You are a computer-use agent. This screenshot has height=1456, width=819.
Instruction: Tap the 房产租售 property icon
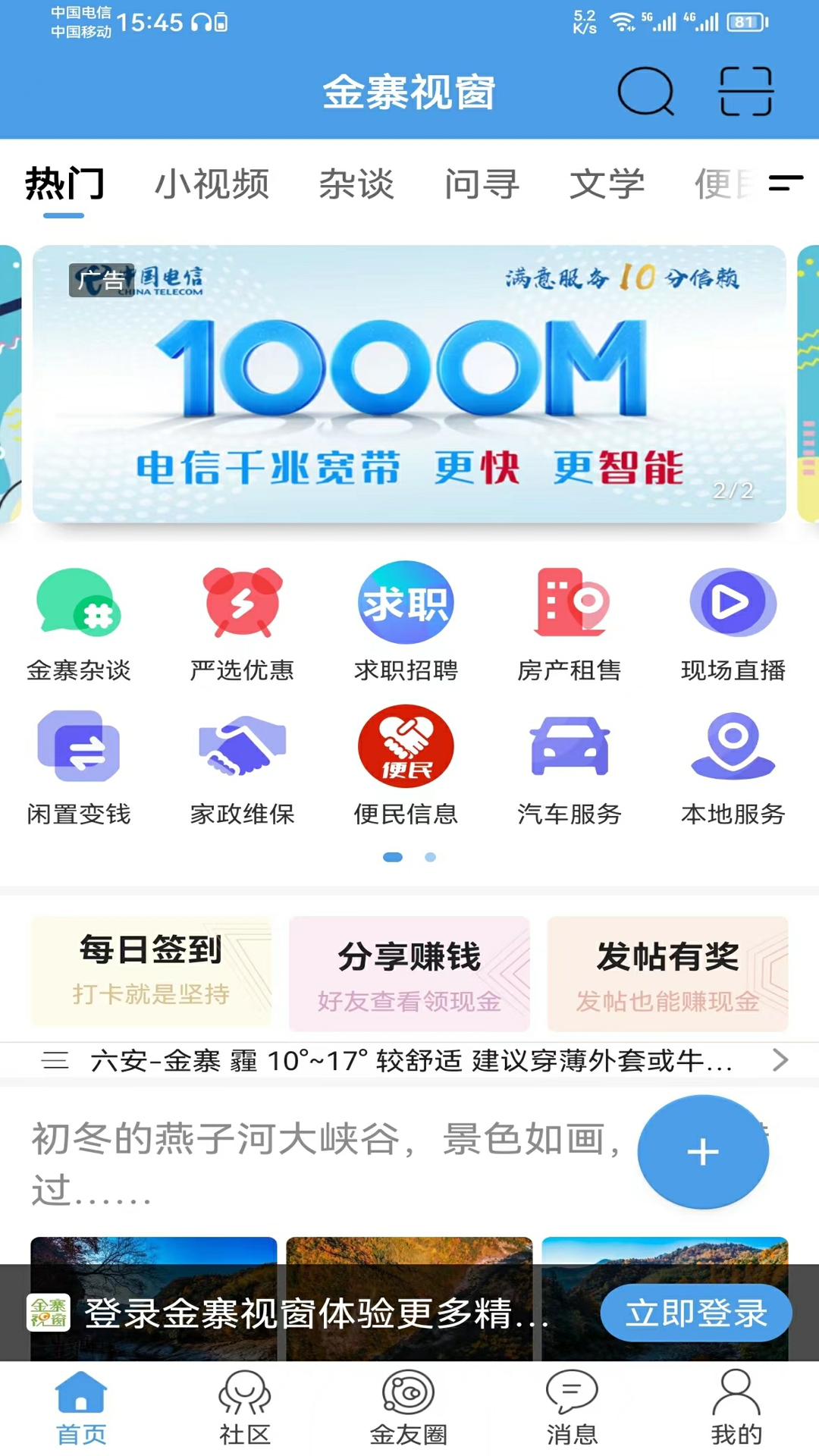pyautogui.click(x=570, y=603)
